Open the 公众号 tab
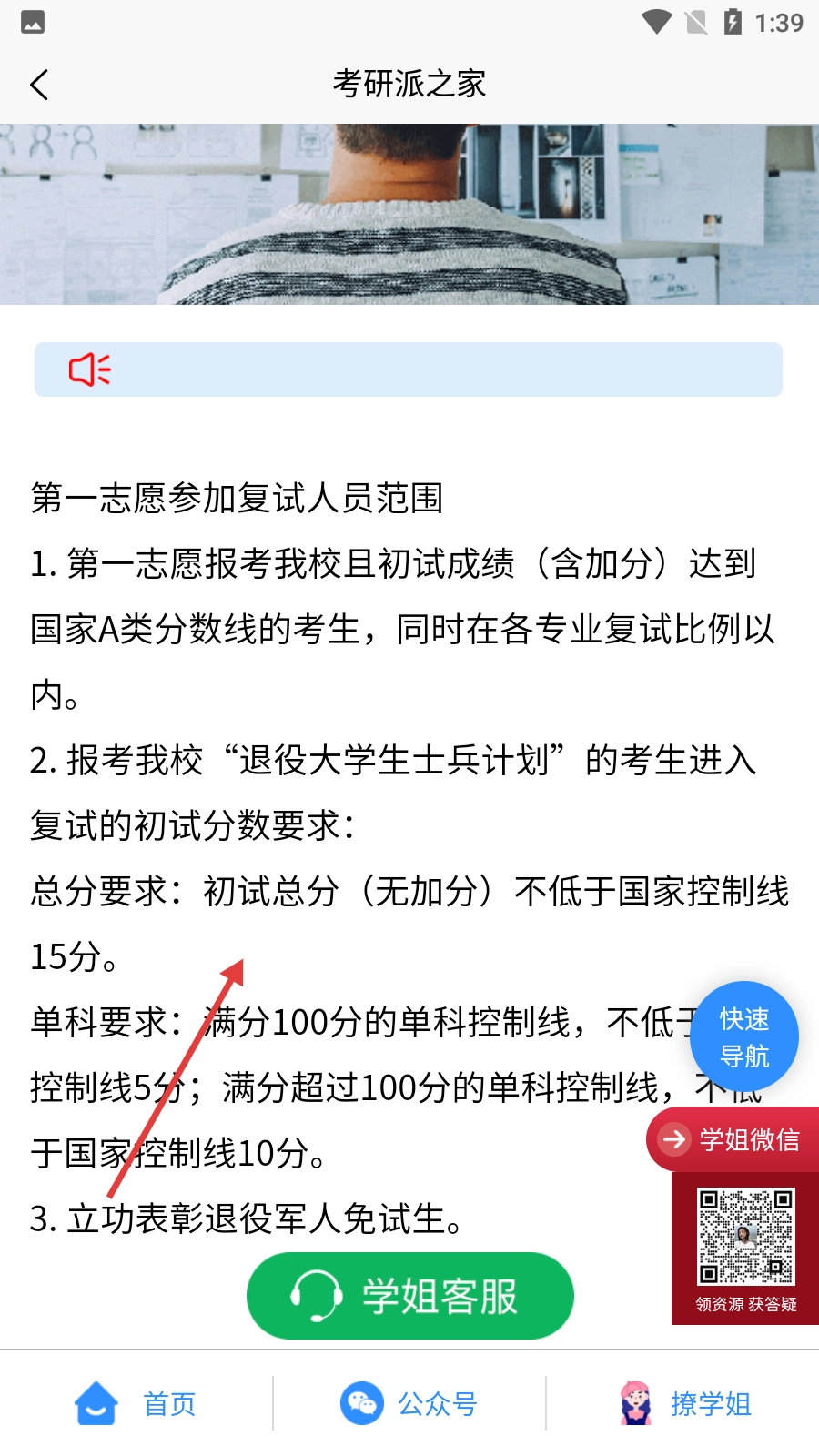Viewport: 819px width, 1456px height. click(x=409, y=1403)
